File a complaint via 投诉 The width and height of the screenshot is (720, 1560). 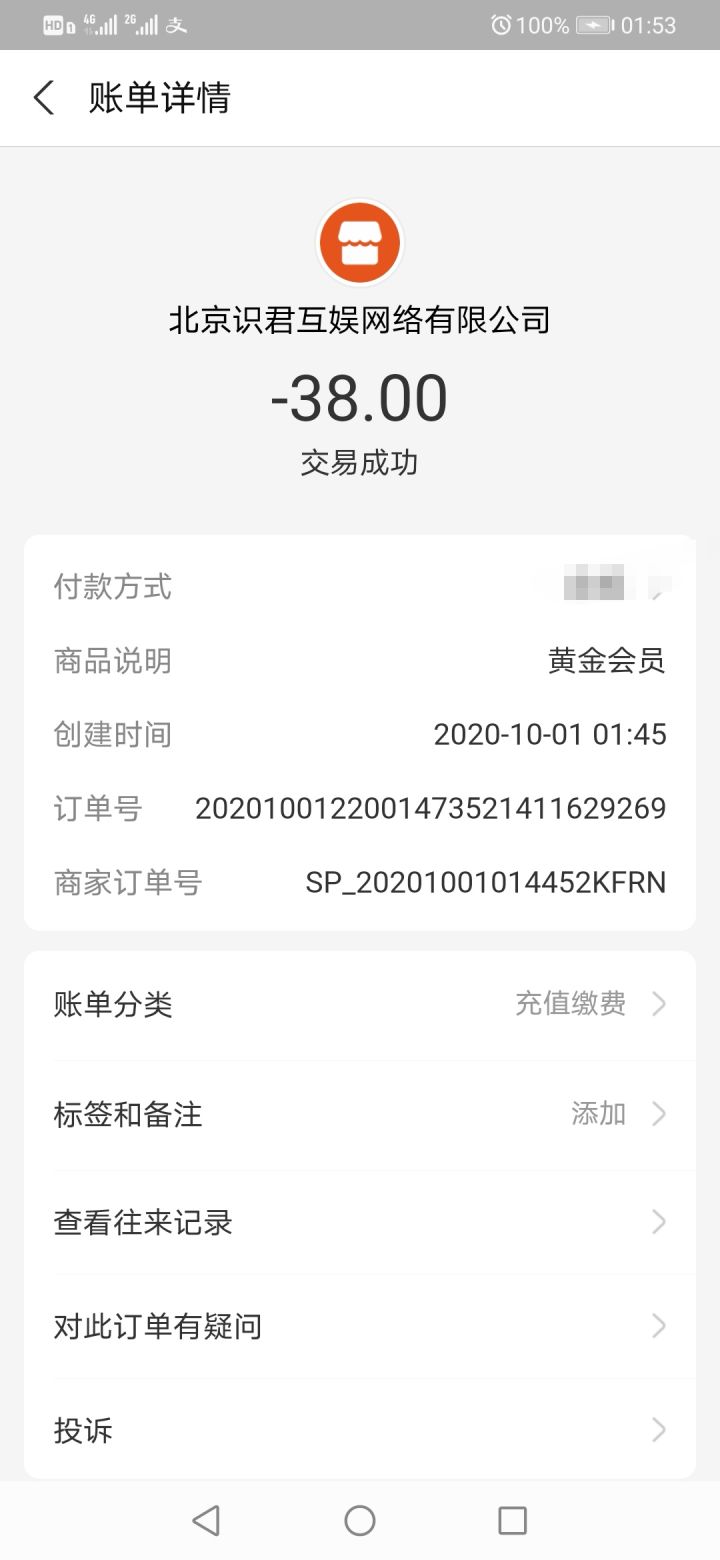tap(360, 1430)
